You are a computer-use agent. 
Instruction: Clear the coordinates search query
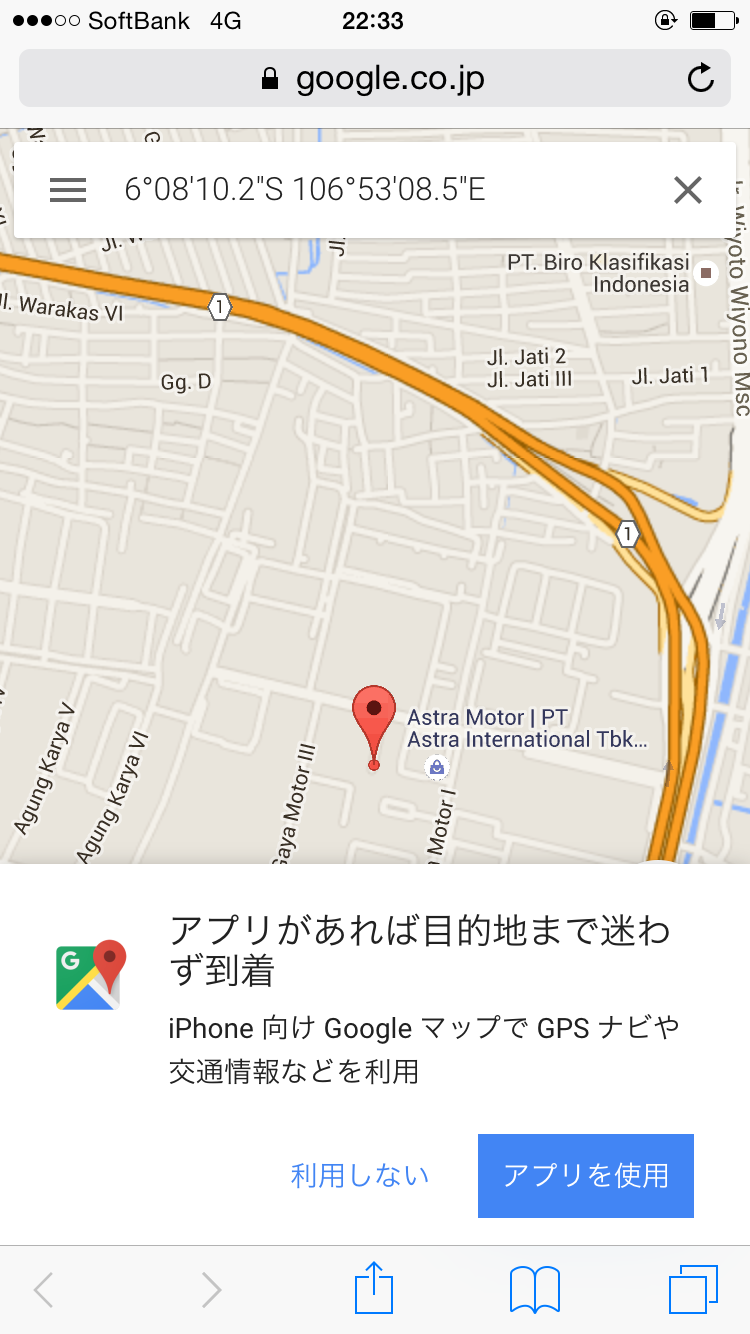688,190
